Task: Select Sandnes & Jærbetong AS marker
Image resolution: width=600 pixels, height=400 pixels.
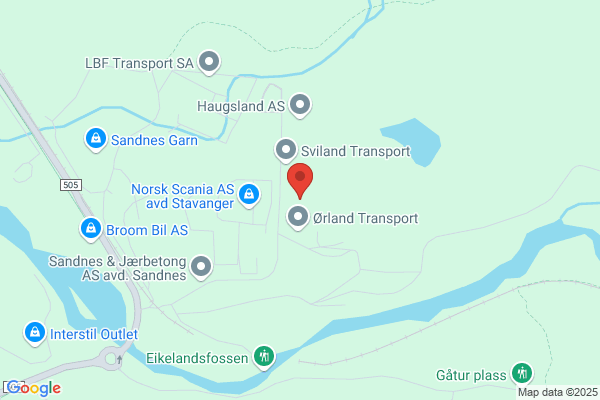Action: click(x=201, y=268)
